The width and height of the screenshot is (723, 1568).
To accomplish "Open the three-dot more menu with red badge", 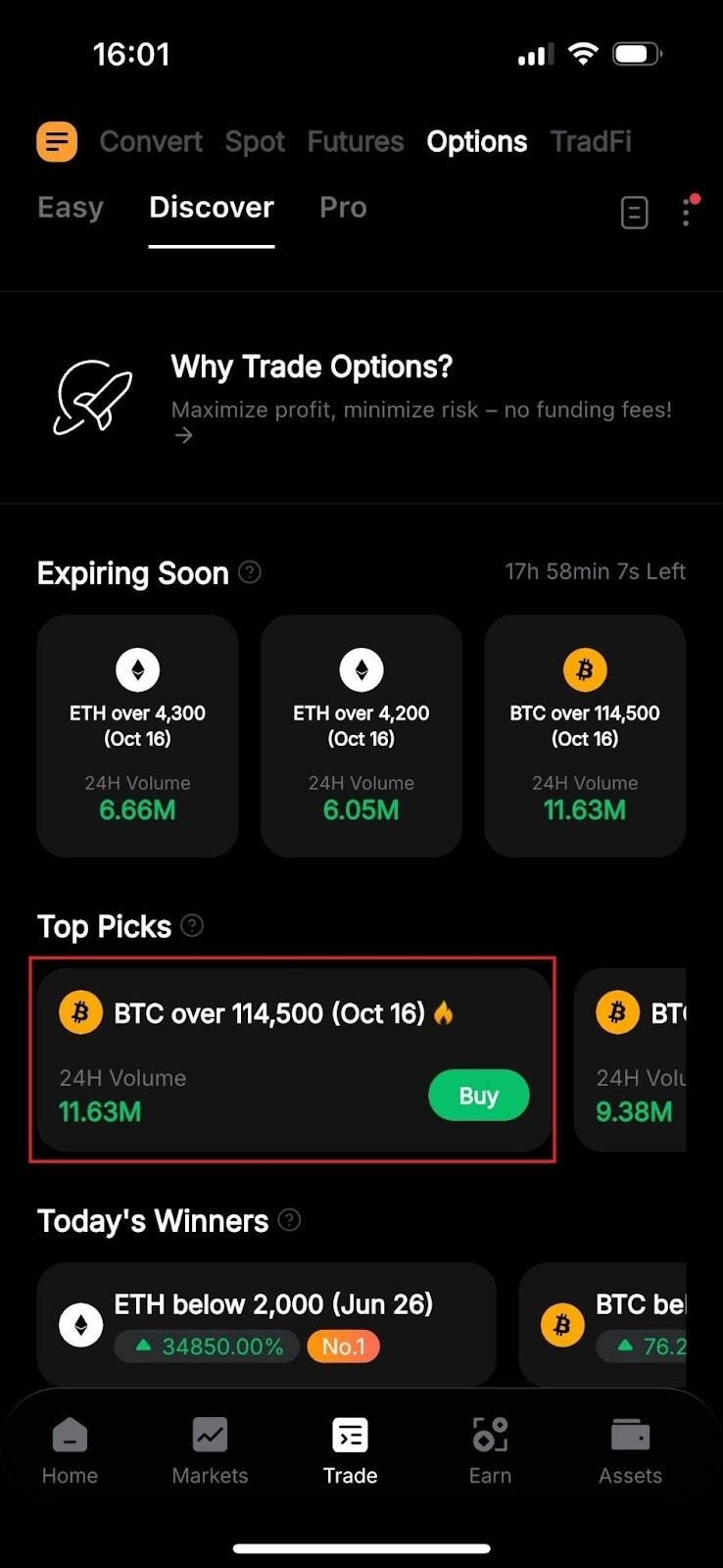I will click(687, 212).
